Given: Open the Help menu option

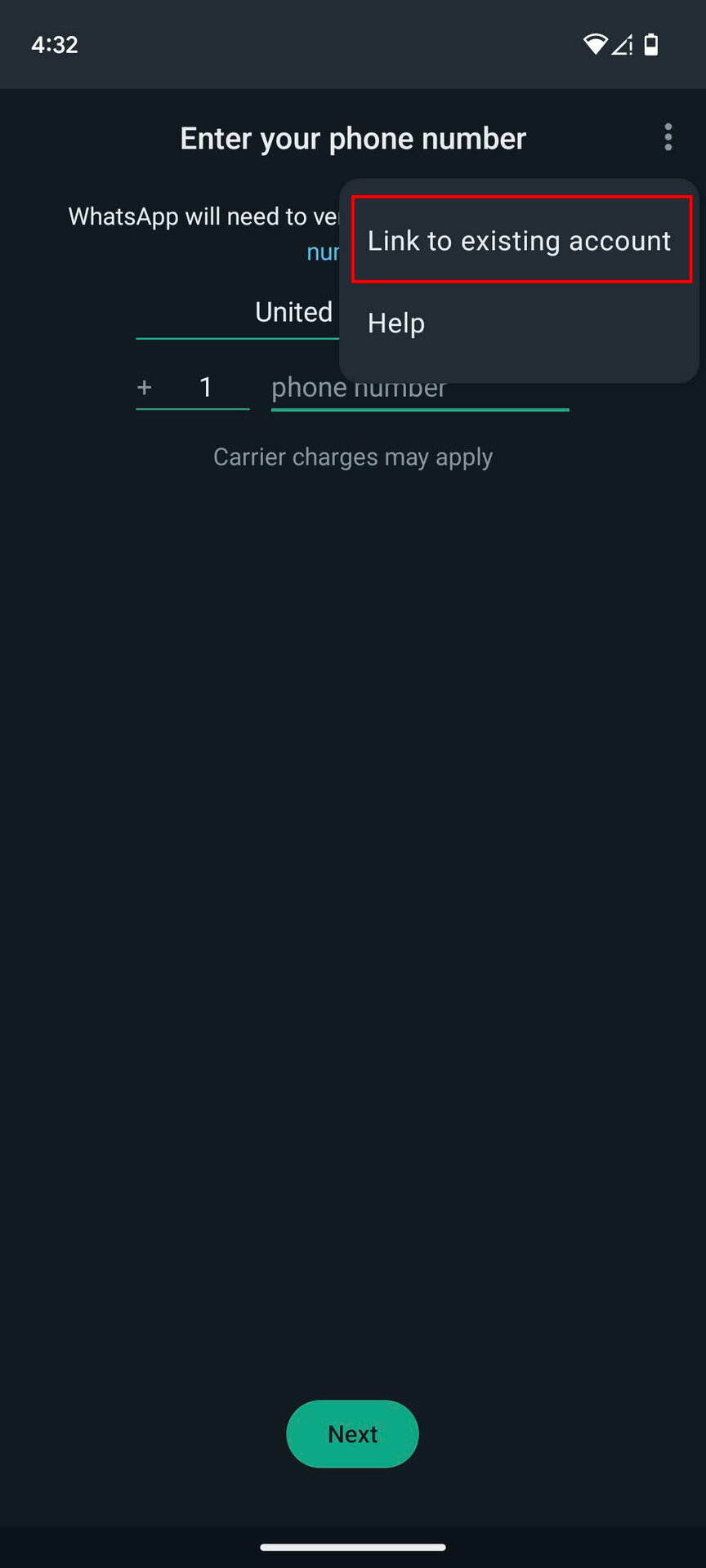Looking at the screenshot, I should pos(396,323).
